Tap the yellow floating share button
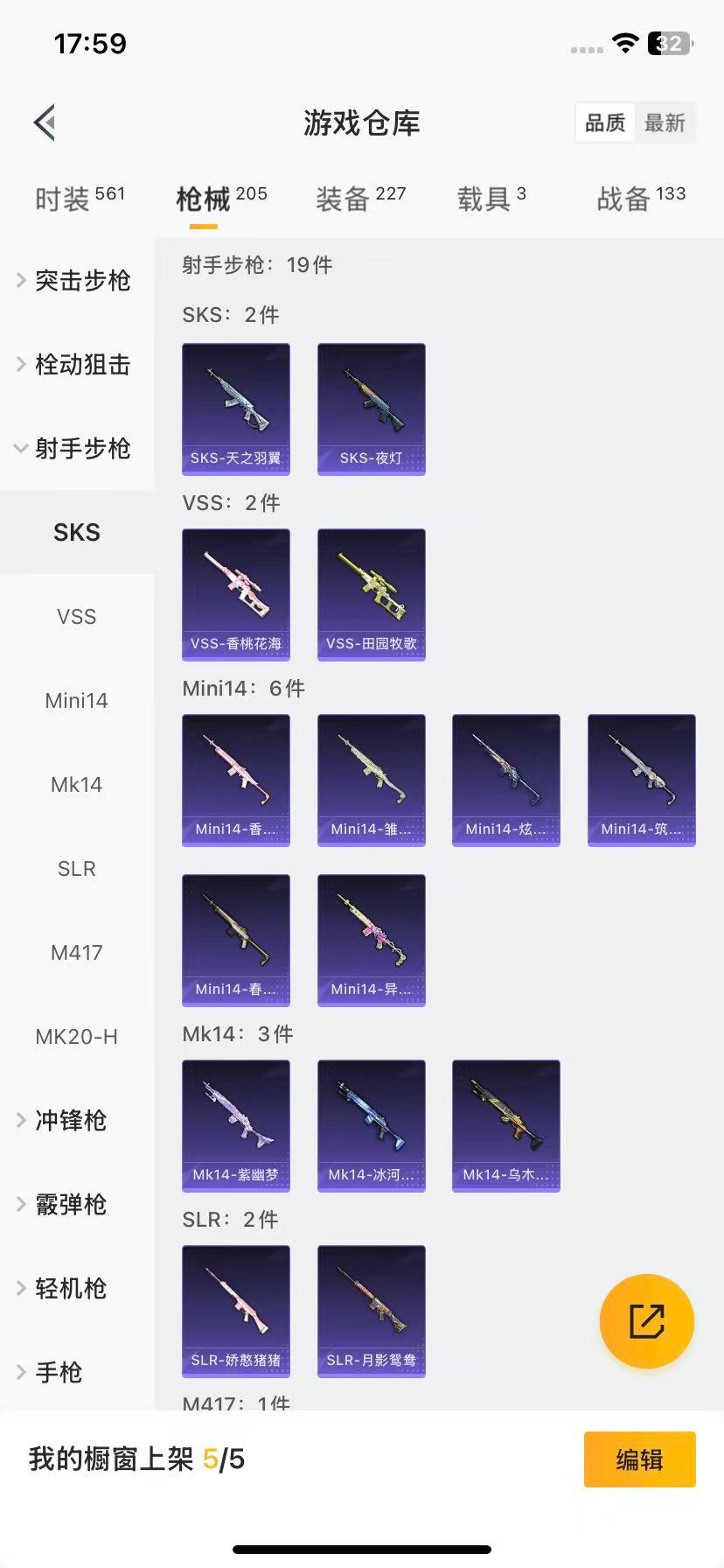Image resolution: width=724 pixels, height=1568 pixels. [647, 1321]
